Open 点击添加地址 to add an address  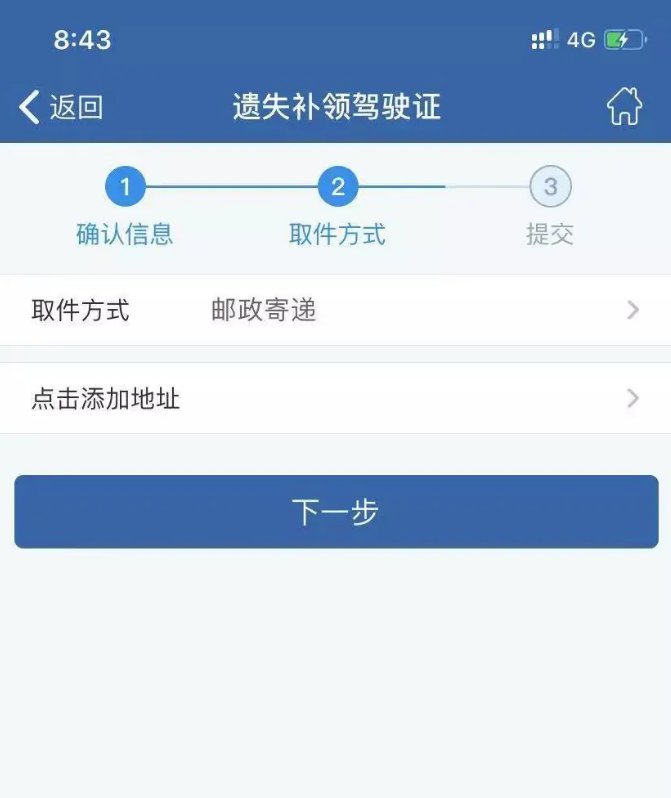(335, 399)
